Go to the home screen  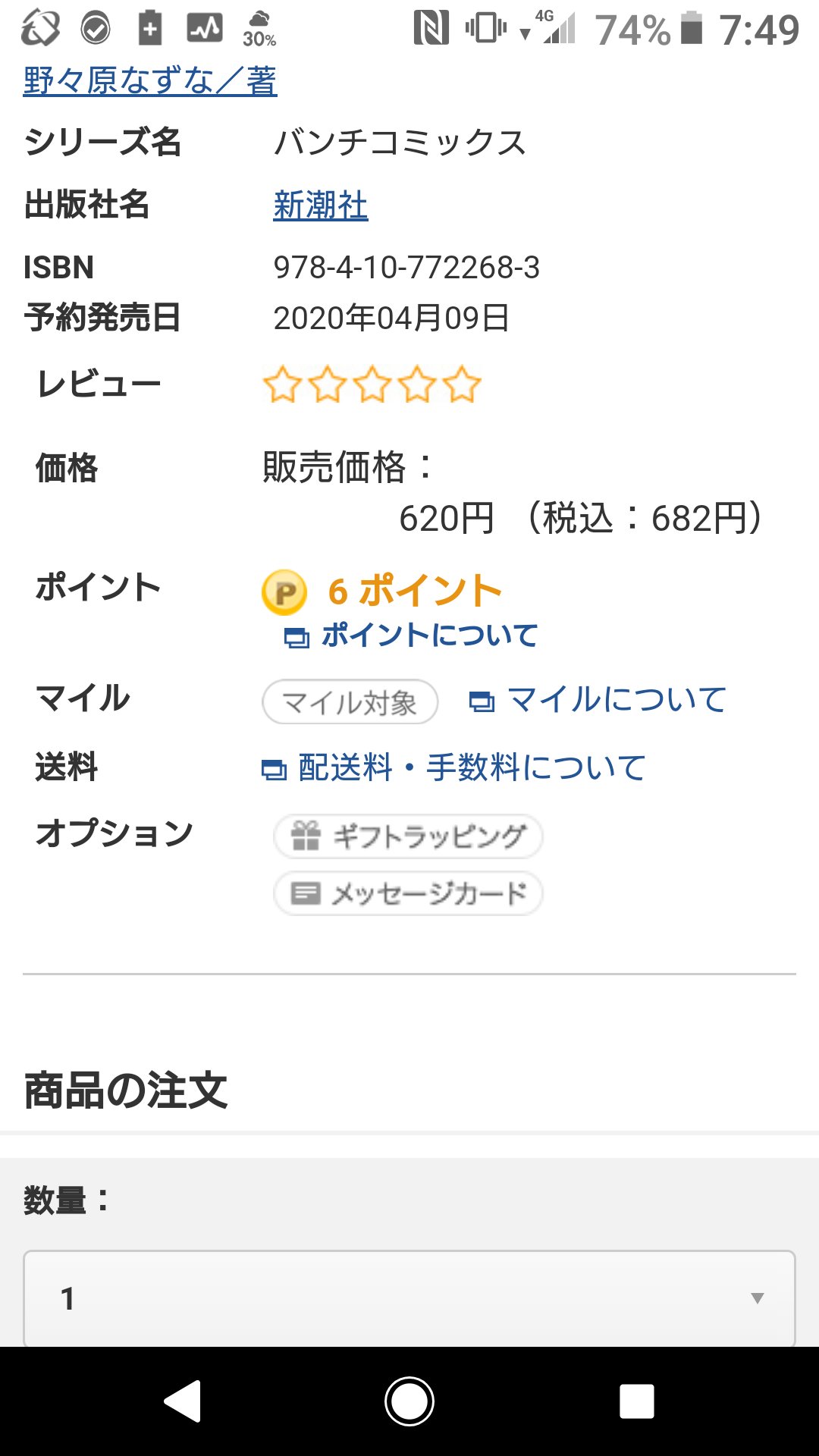(409, 1401)
